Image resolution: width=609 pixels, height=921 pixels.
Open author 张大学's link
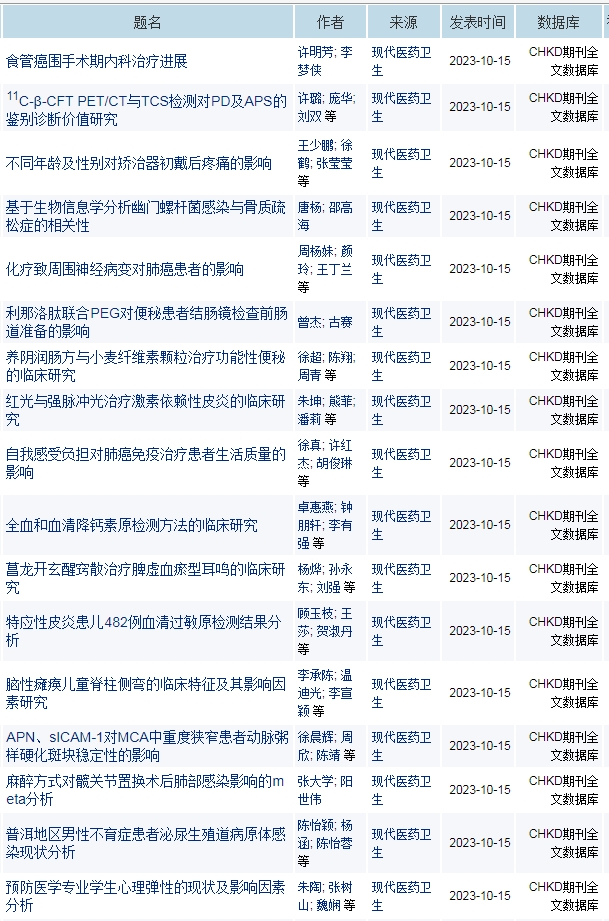(x=316, y=781)
